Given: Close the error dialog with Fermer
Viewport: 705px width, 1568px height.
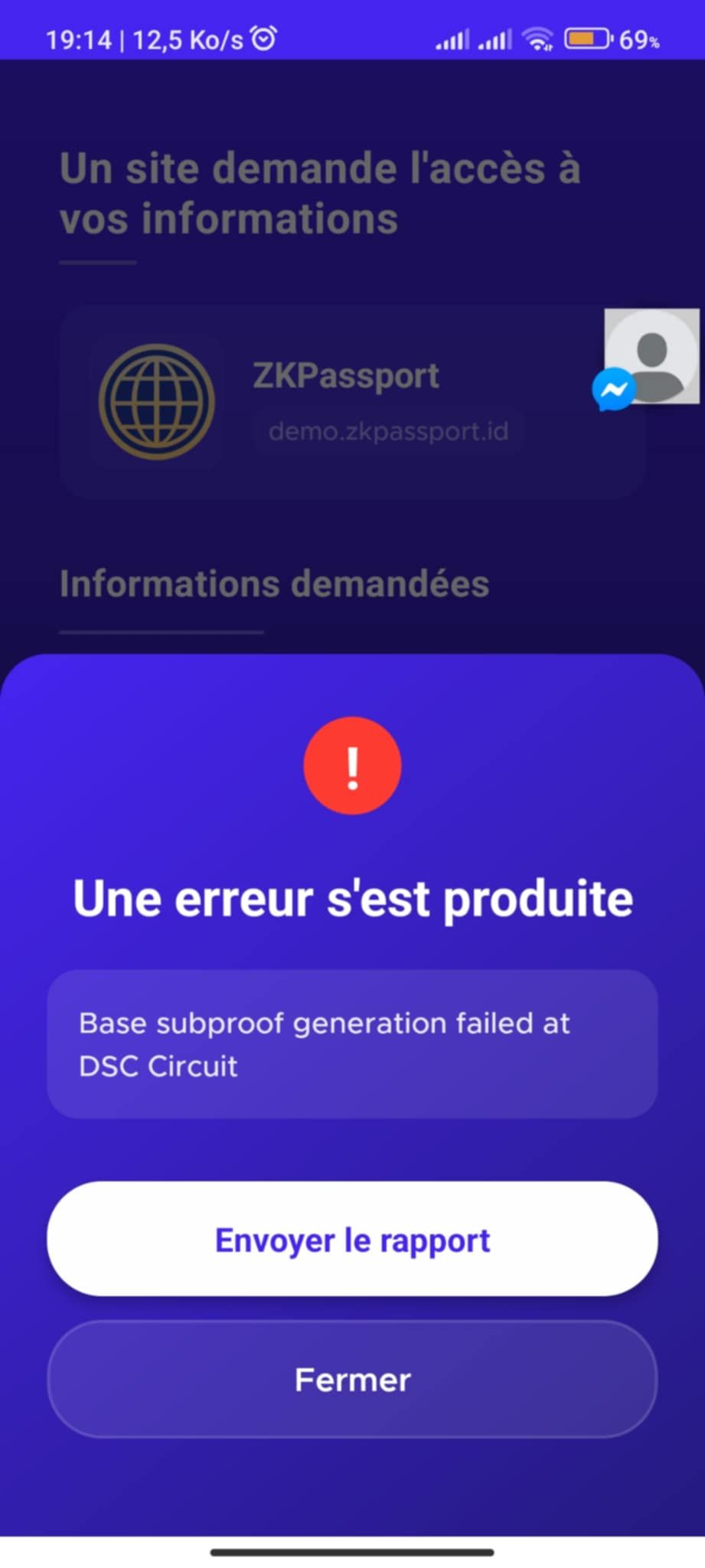Looking at the screenshot, I should (352, 1379).
